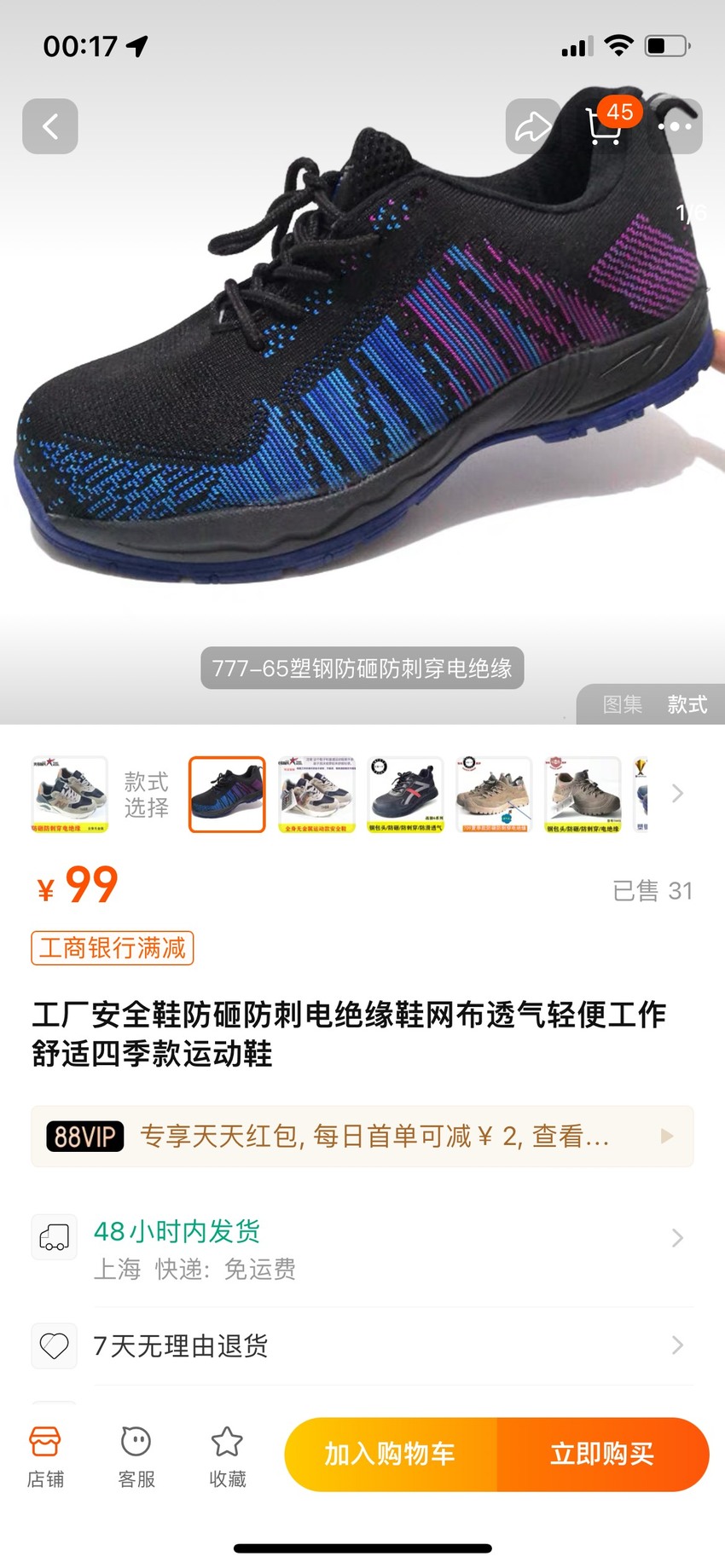
Task: Select the black and blue knit shoe style
Action: [x=227, y=795]
